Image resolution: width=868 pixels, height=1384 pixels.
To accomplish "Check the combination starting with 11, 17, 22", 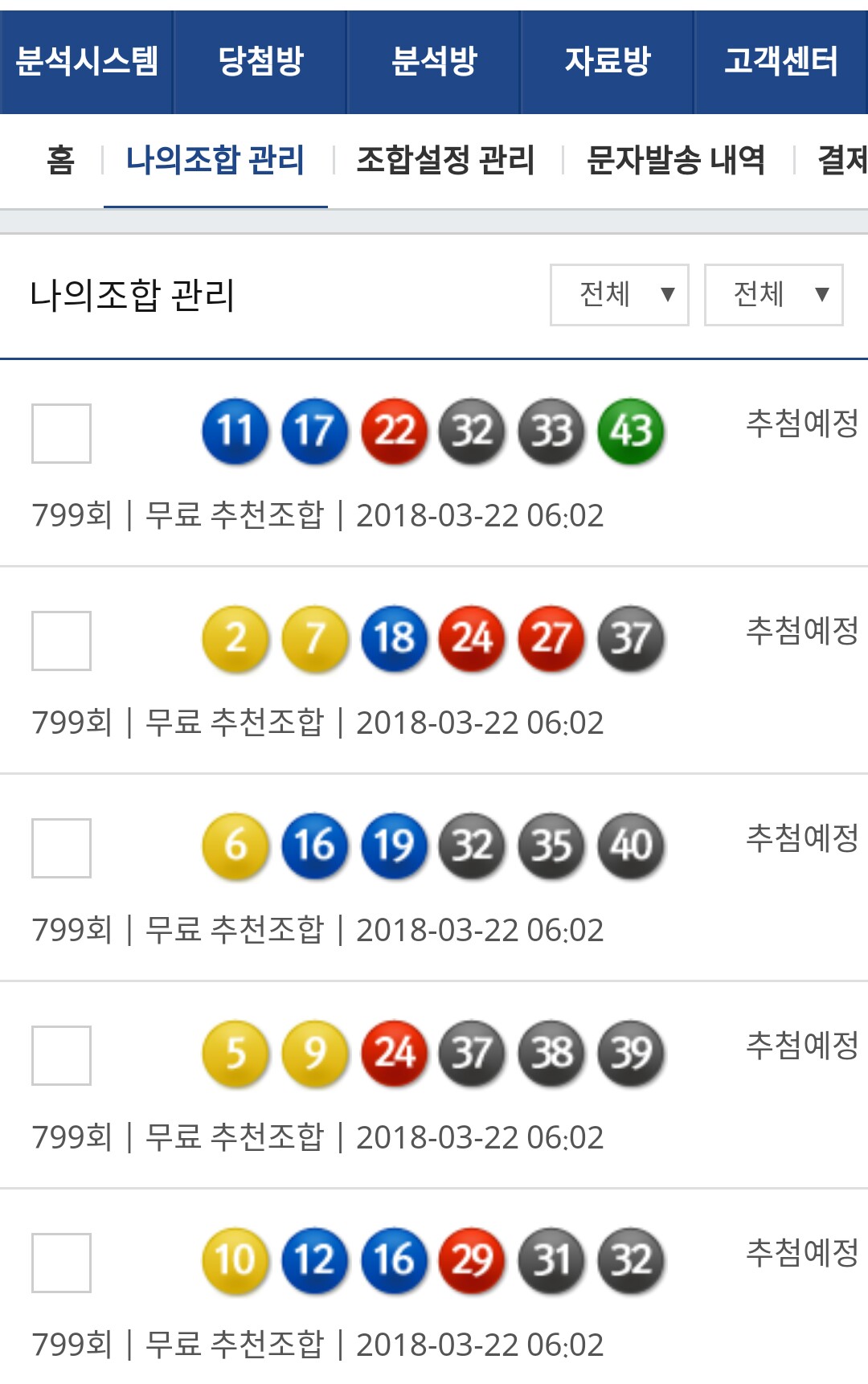I will (61, 433).
